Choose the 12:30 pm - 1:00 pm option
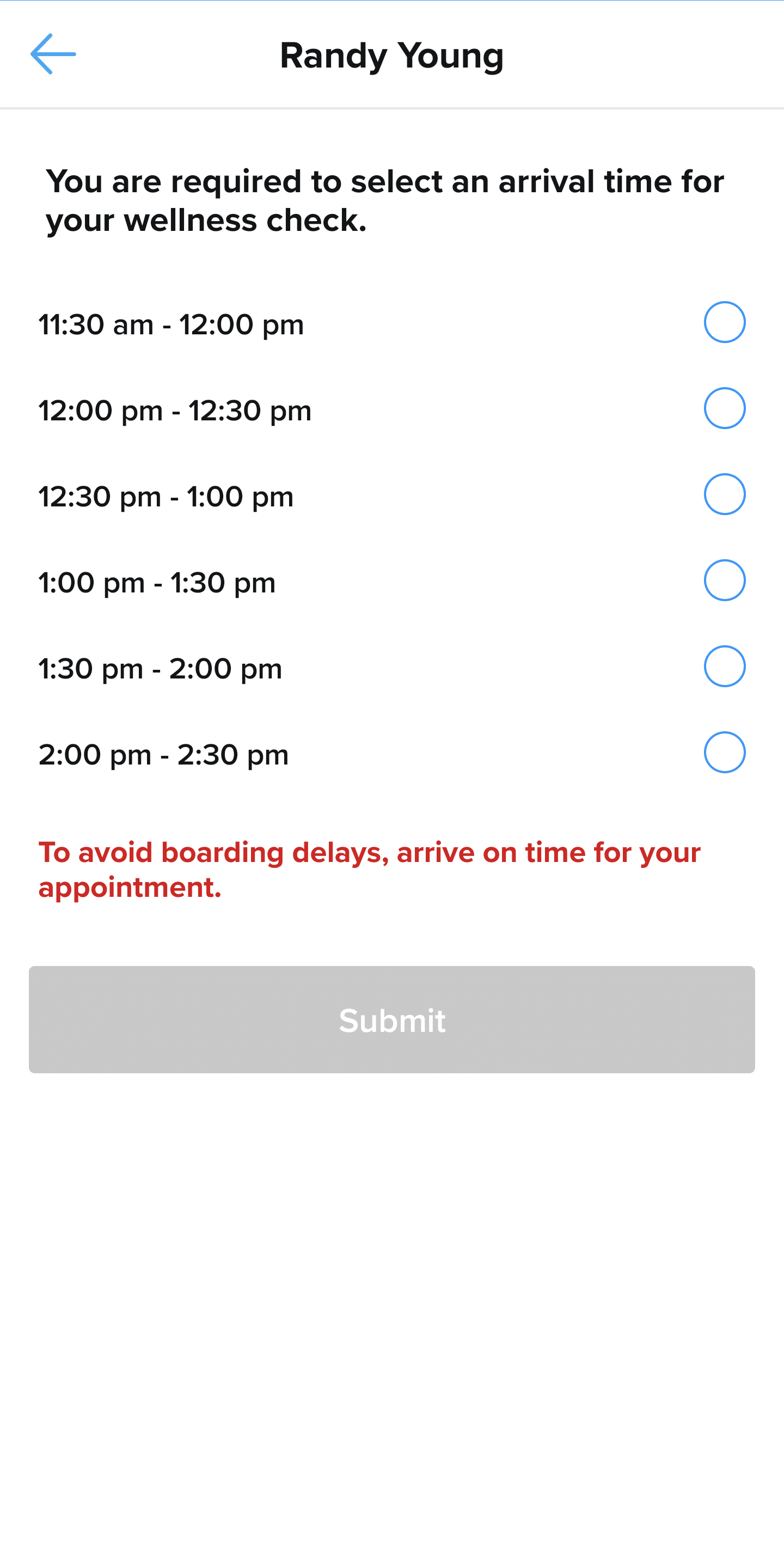The height and width of the screenshot is (1547, 784). [x=725, y=494]
